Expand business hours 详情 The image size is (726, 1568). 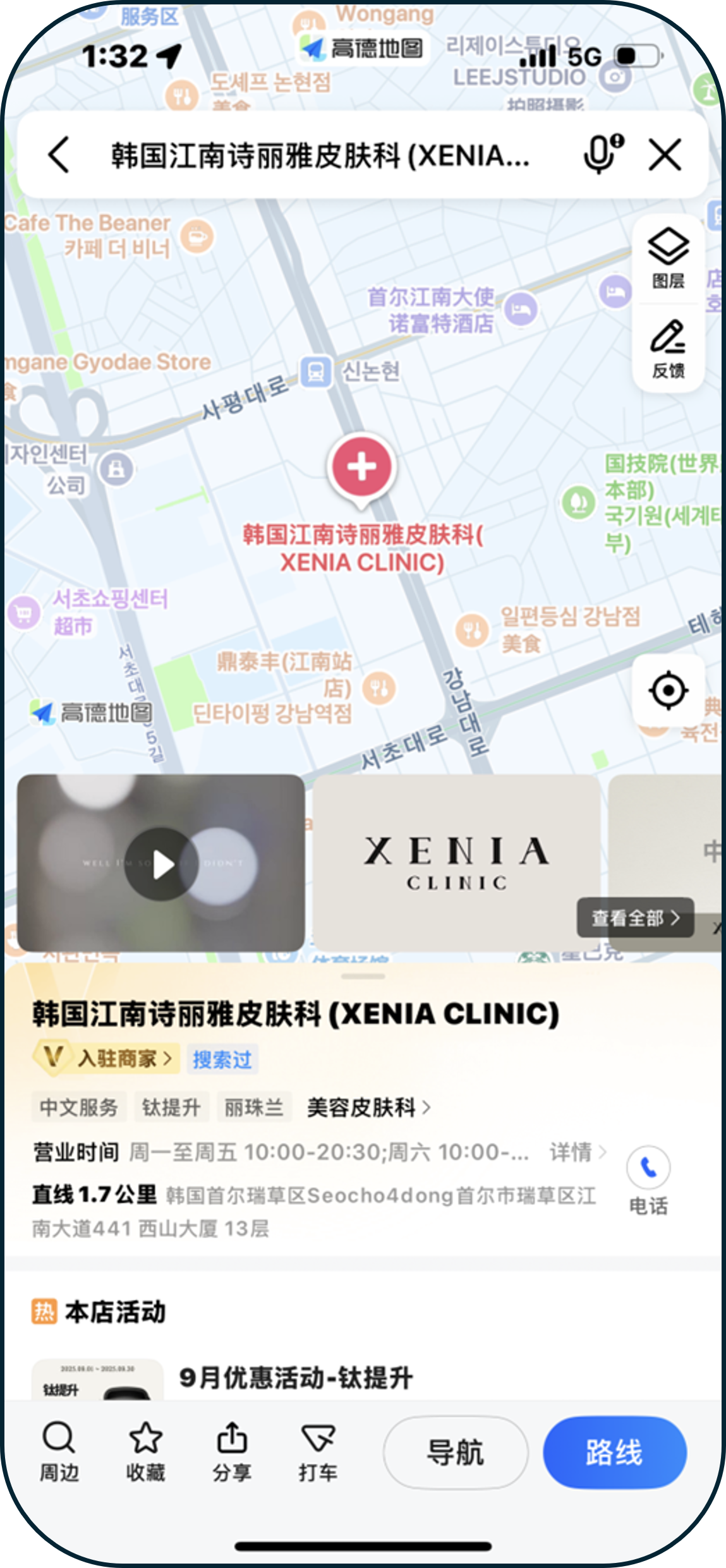coord(577,1152)
